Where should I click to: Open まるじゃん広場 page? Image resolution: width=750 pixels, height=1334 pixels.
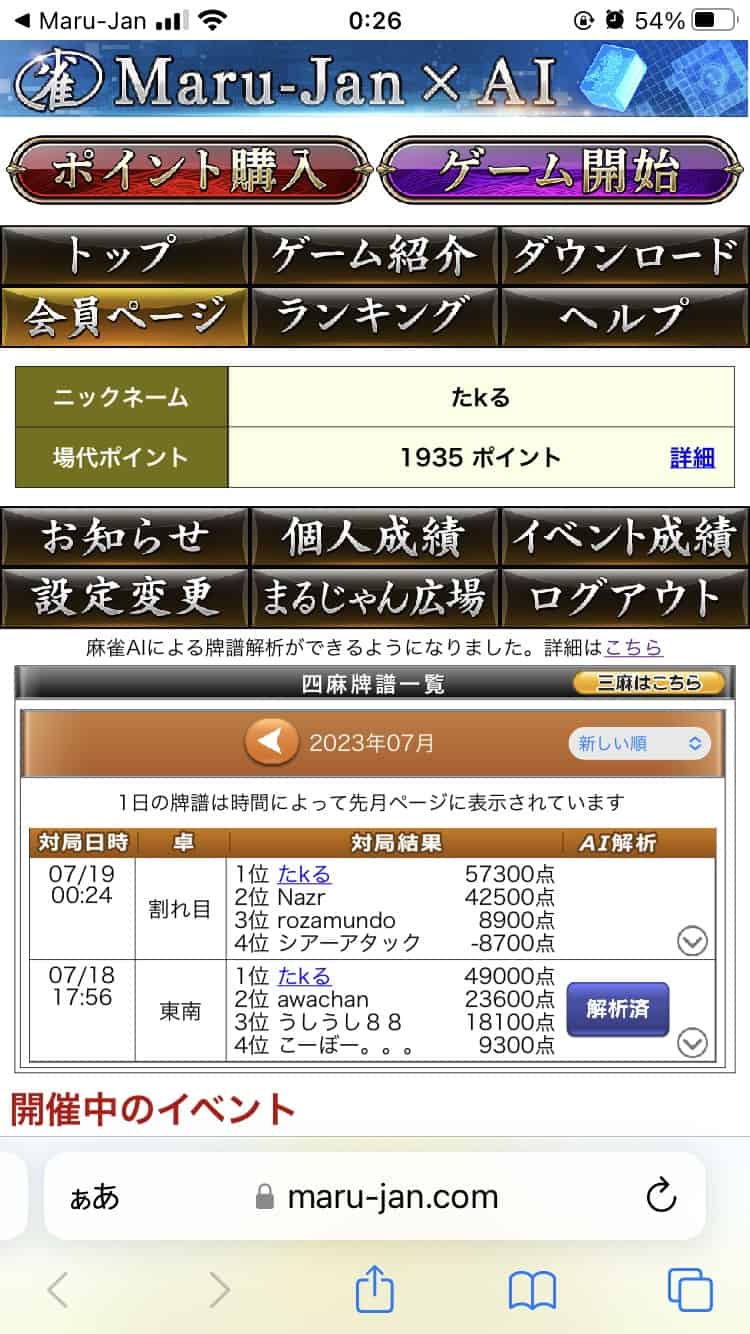[x=374, y=598]
